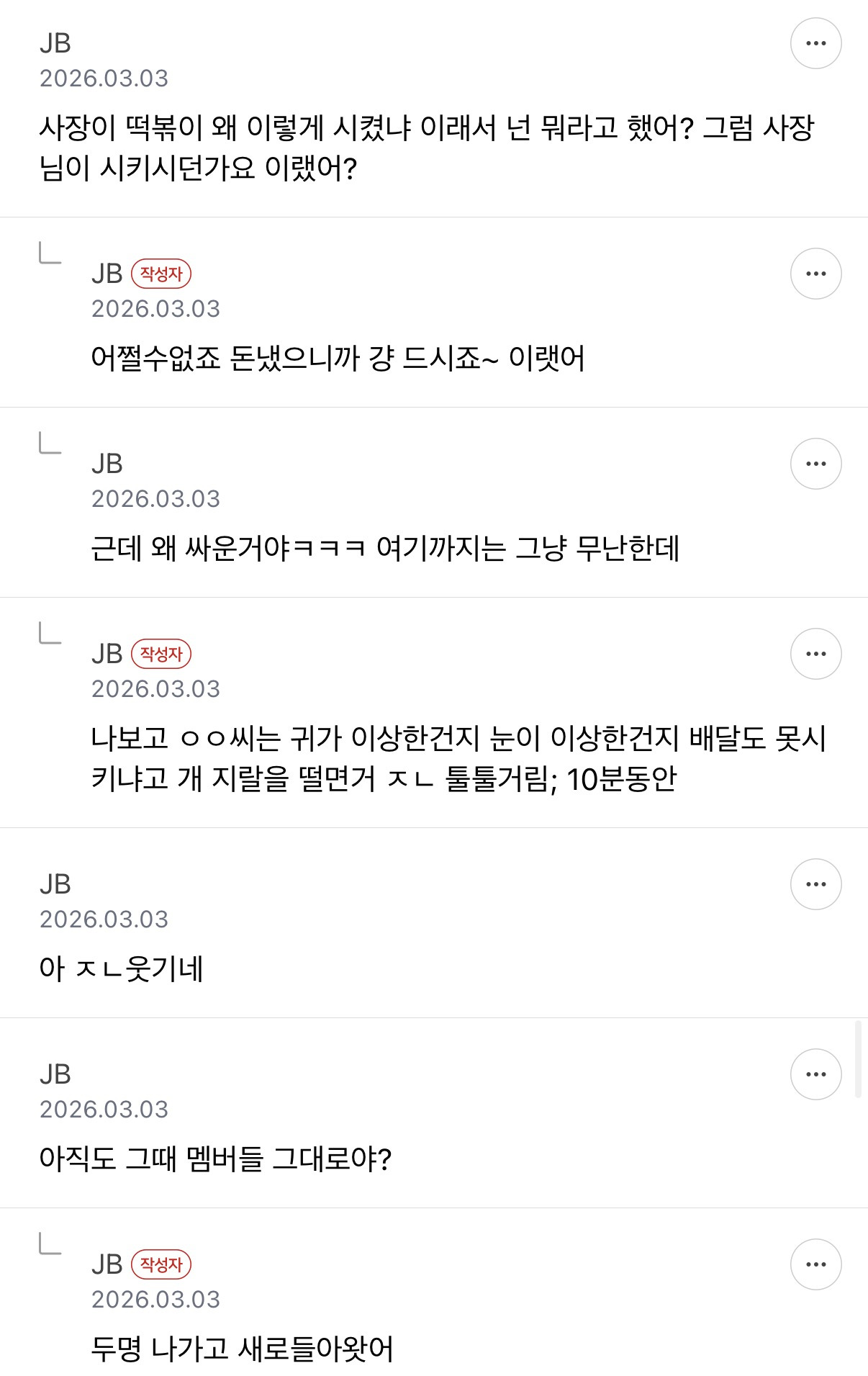Open more options for 아 ㅈㄴ웃기네 comment
The image size is (868, 1376).
click(x=815, y=884)
